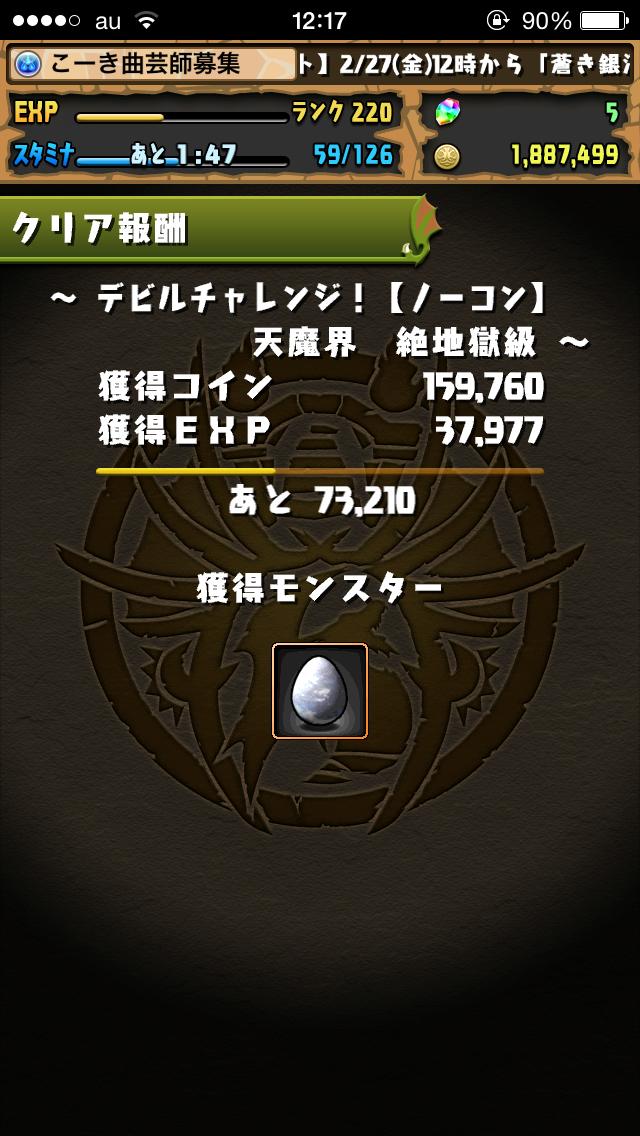Tap the obtained monster egg
Screen dimensions: 640x1136
point(320,691)
